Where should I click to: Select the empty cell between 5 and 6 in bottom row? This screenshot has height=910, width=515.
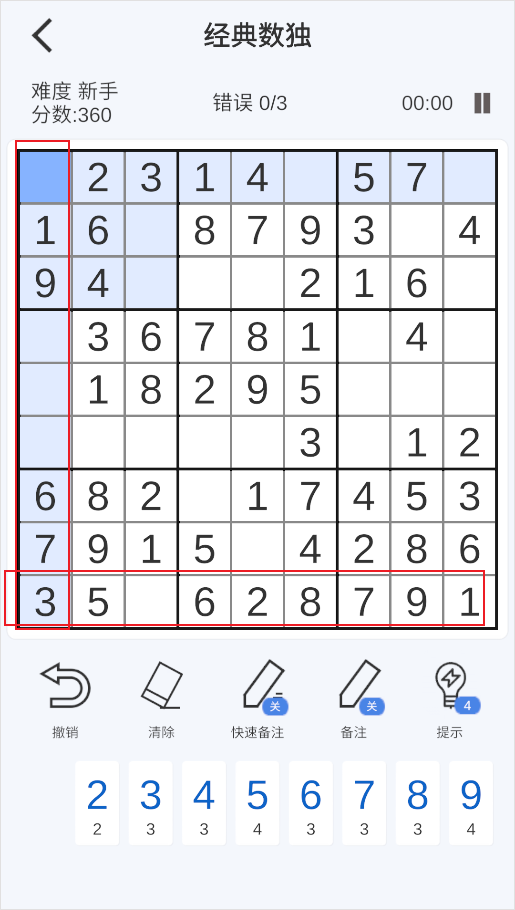pyautogui.click(x=151, y=602)
